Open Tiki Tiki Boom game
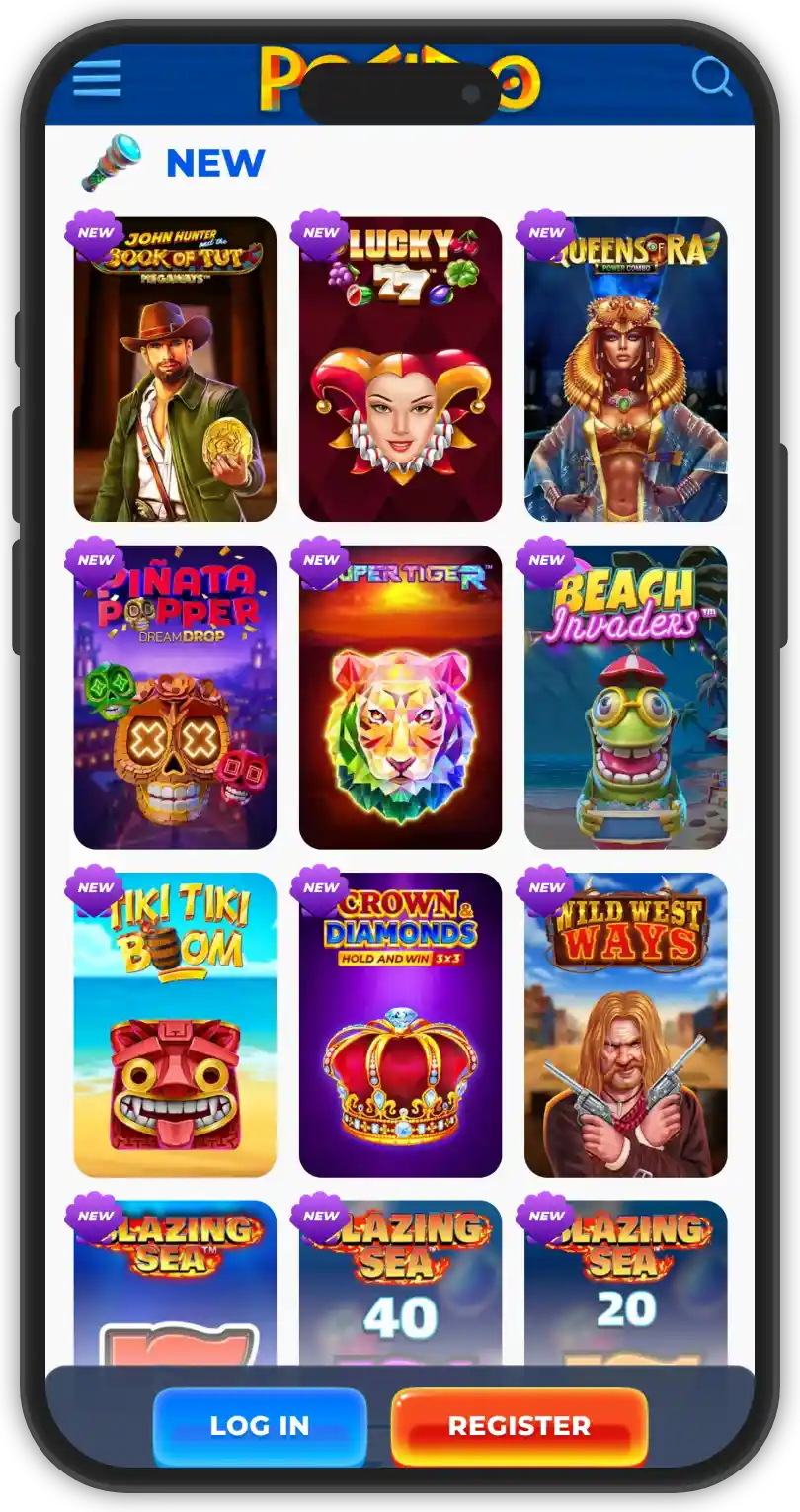 175,1025
